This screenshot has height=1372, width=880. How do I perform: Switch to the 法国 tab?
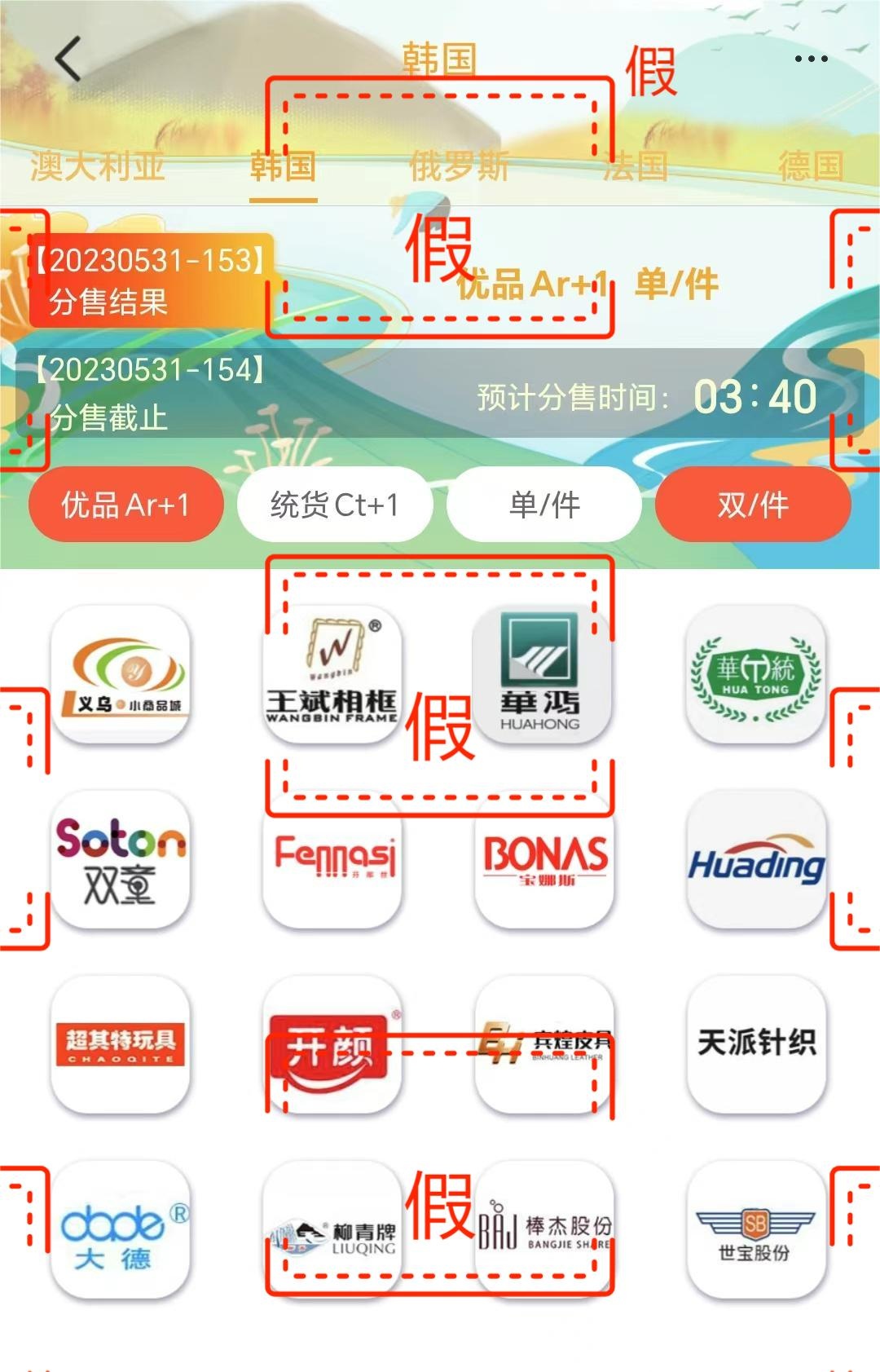[636, 166]
